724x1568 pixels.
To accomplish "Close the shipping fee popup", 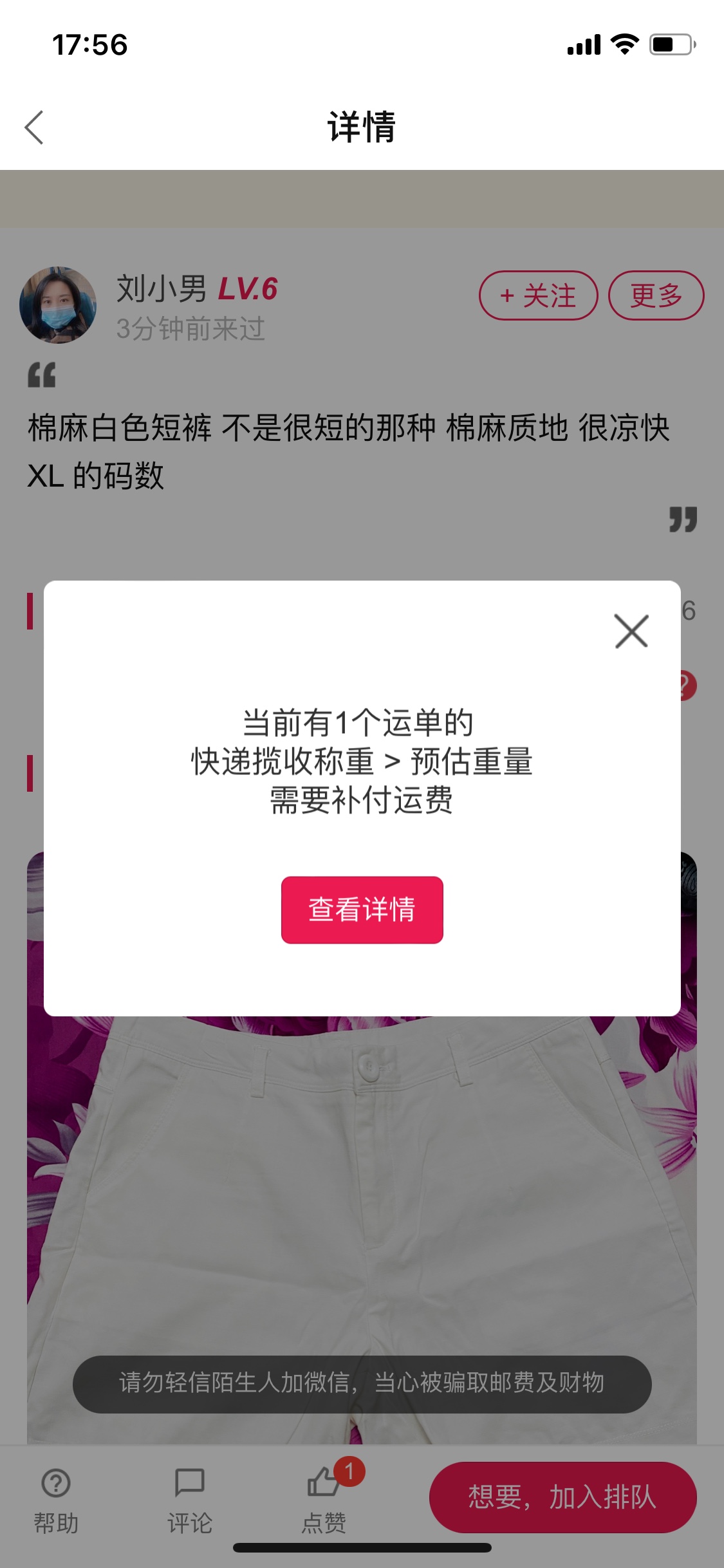I will tap(631, 631).
